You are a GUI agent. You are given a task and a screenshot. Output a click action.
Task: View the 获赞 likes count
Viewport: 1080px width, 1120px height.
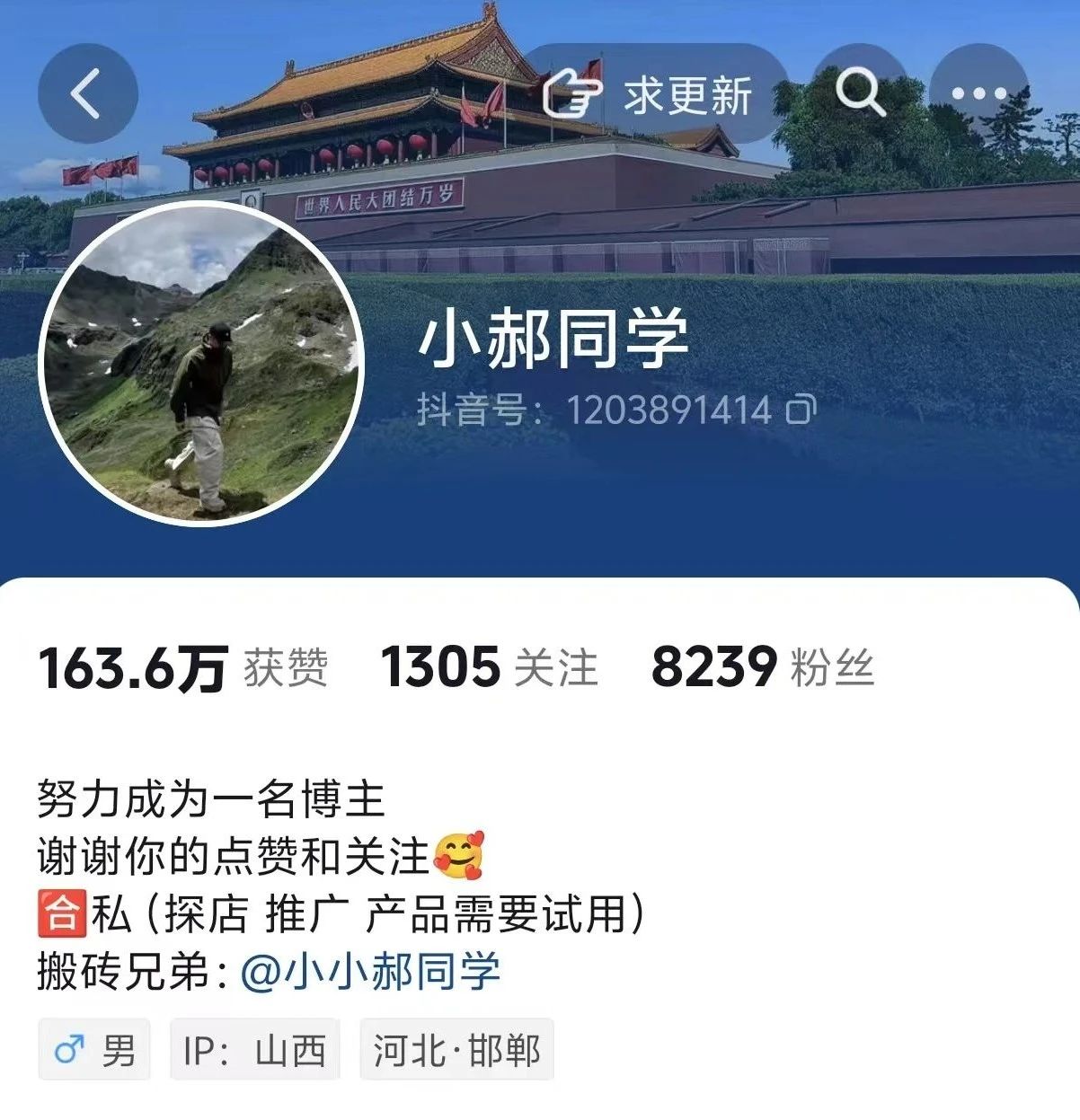[183, 668]
